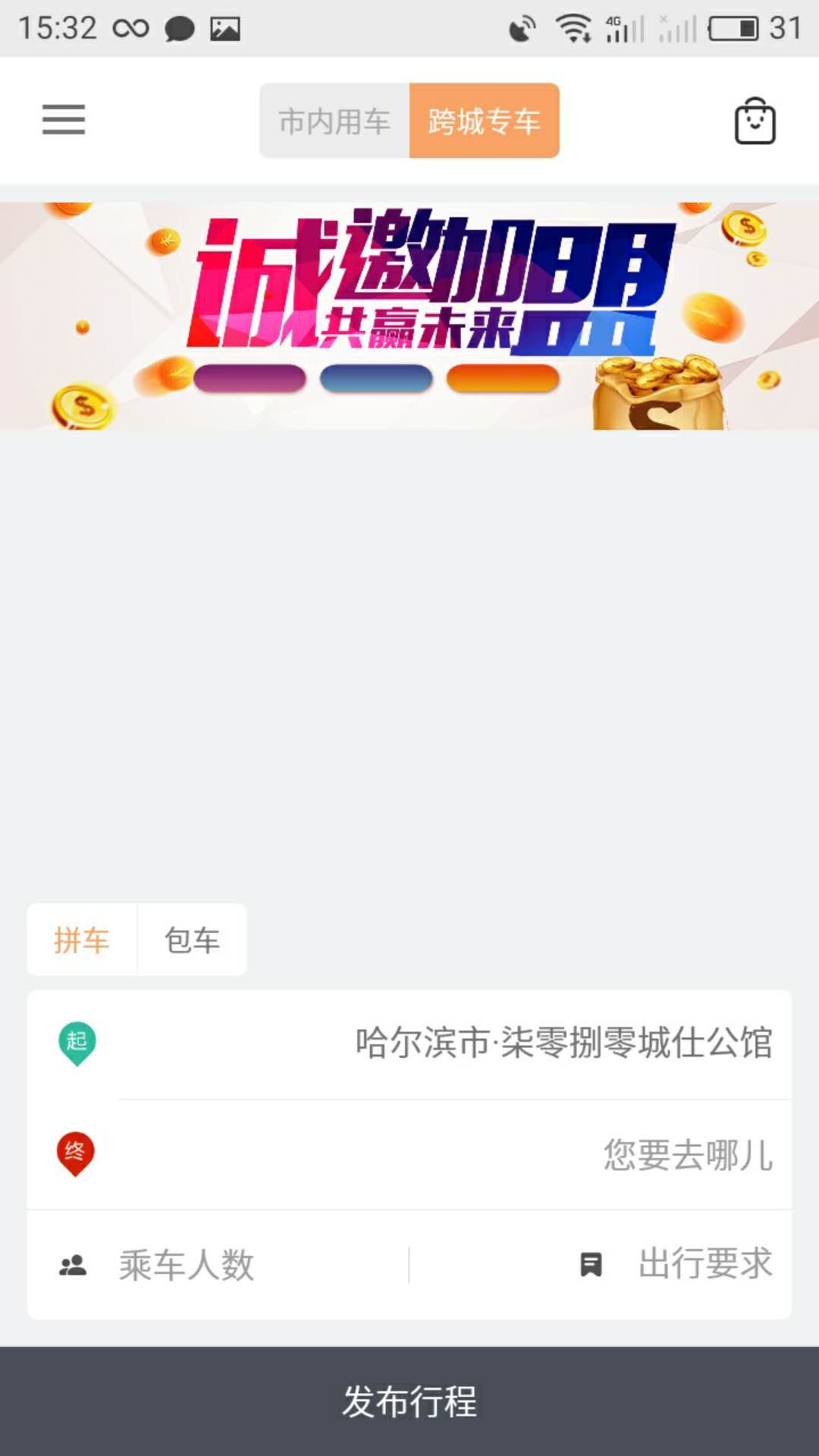819x1456 pixels.
Task: Tap 发布行程 to publish trip
Action: click(x=409, y=1401)
